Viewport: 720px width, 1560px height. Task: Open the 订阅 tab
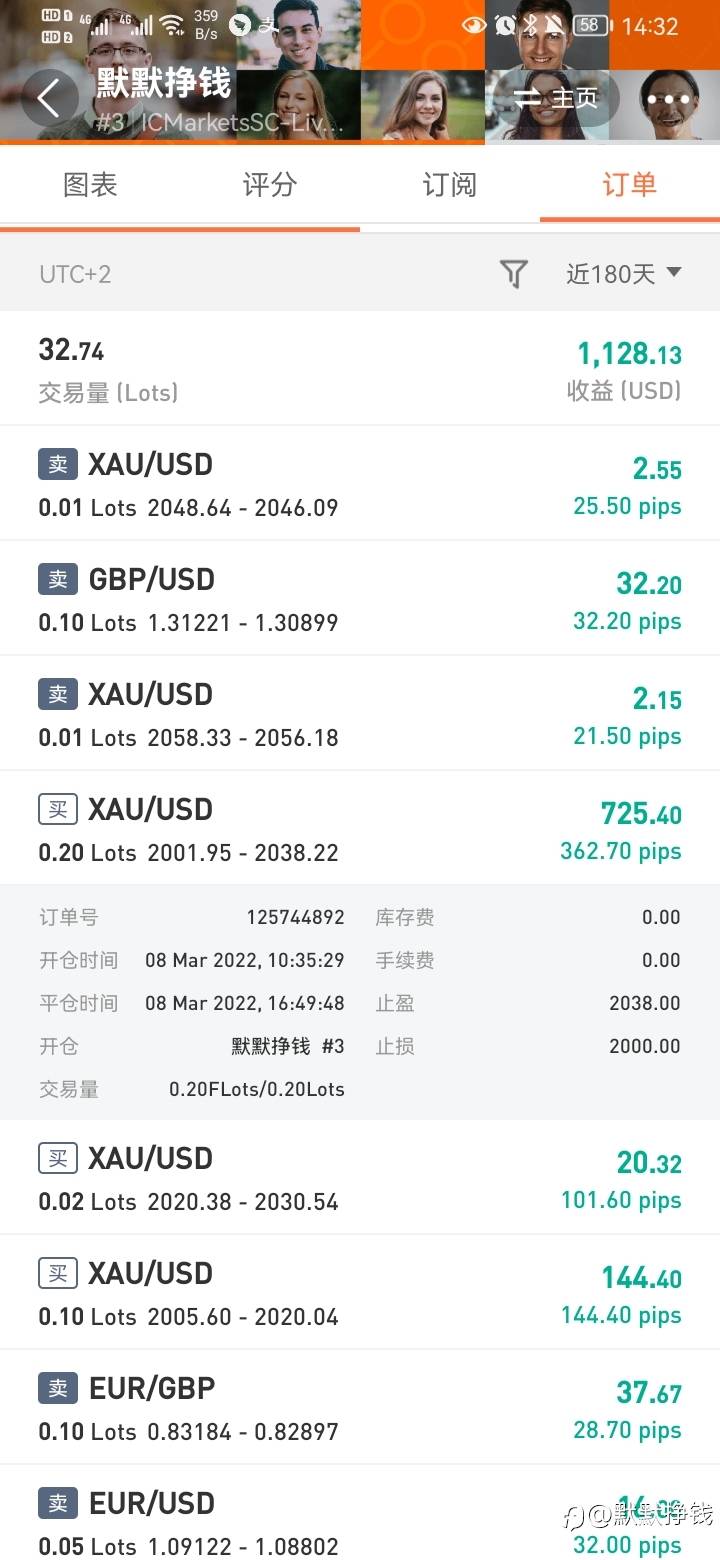point(450,185)
